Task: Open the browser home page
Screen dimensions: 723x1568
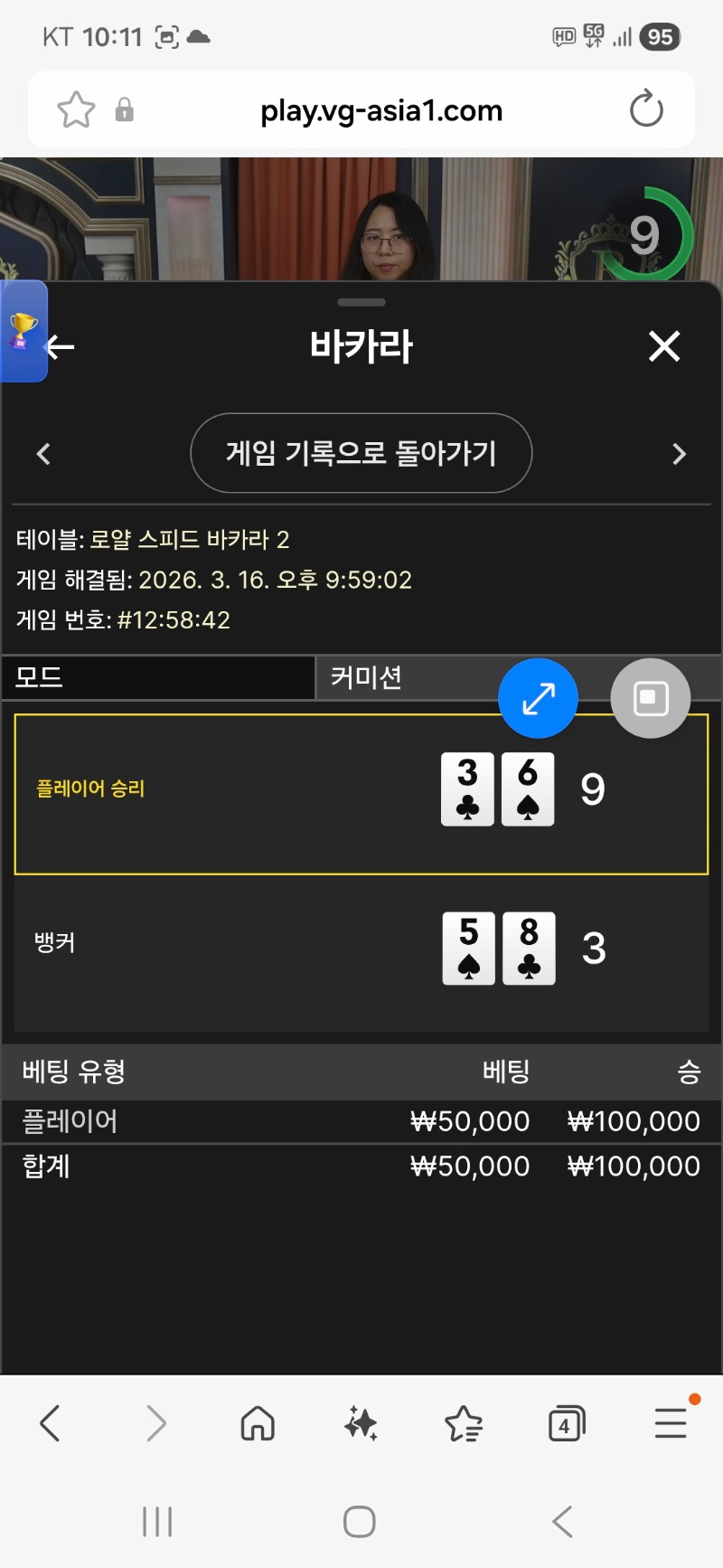Action: (258, 1423)
